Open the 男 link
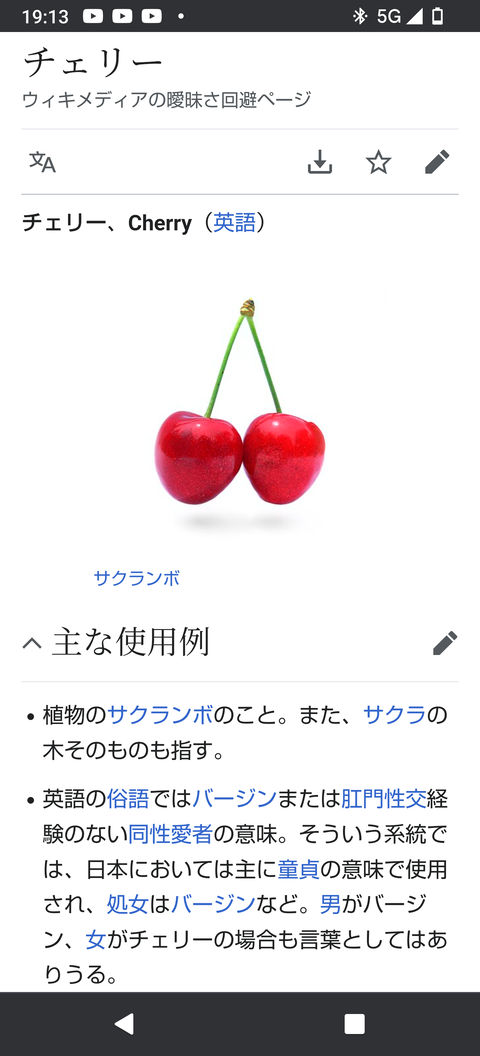 [330, 904]
